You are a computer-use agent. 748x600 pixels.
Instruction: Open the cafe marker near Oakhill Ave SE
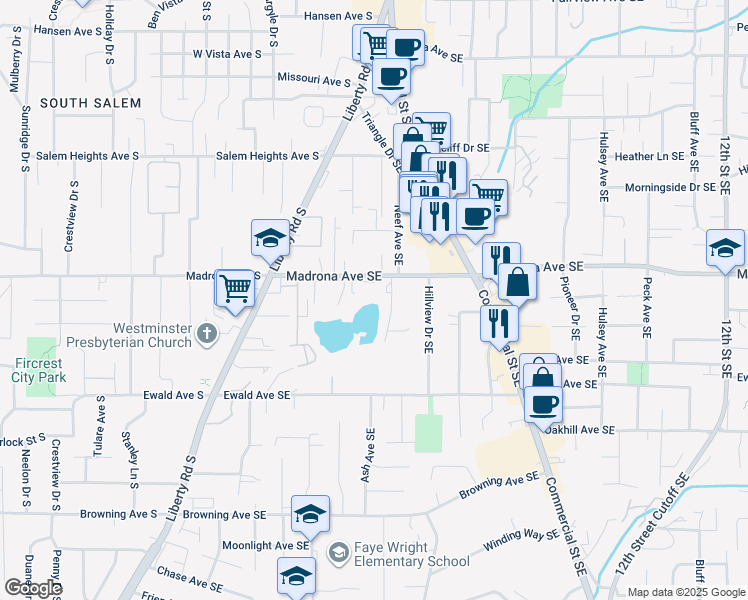(x=543, y=404)
